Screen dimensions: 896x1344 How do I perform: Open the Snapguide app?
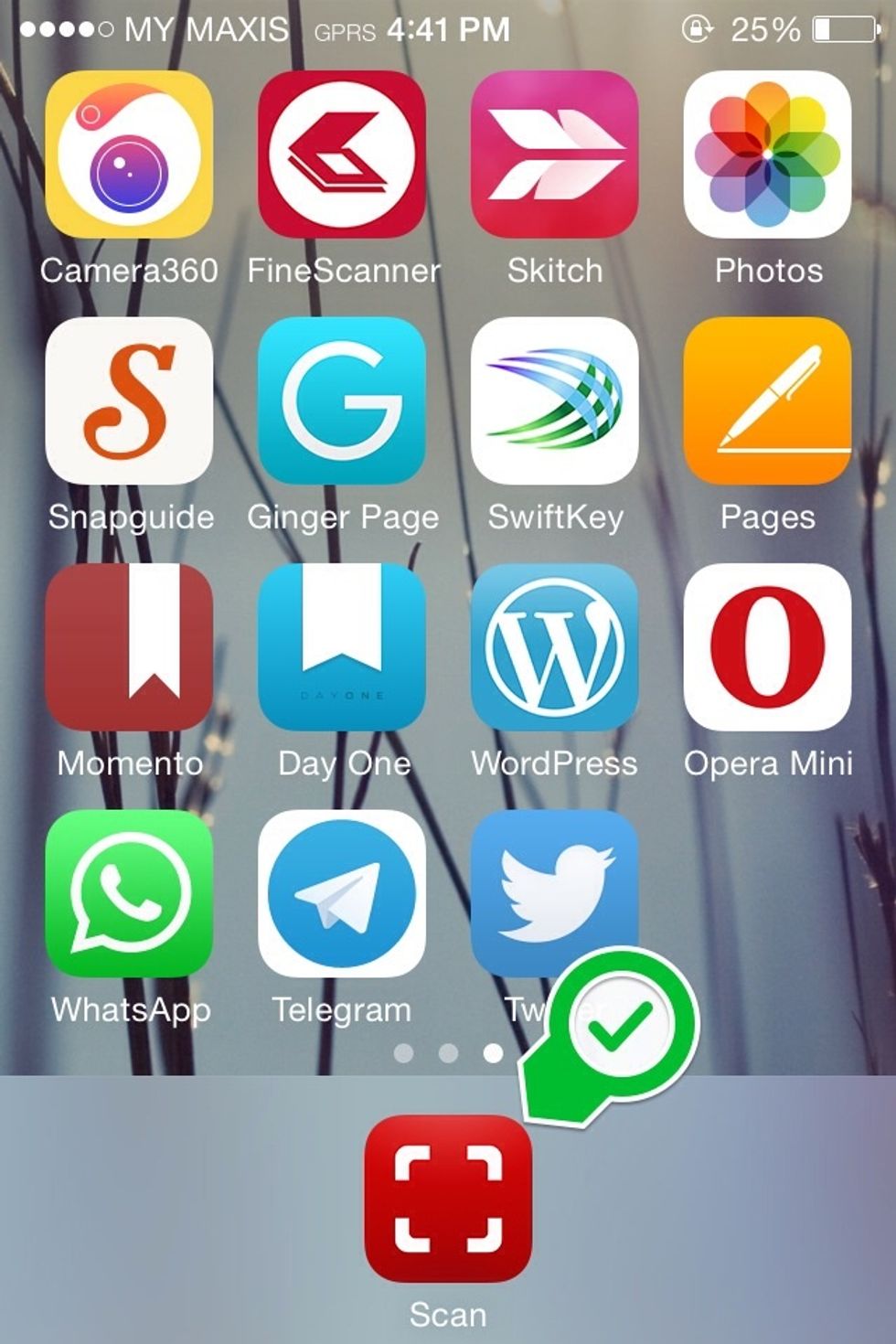coord(128,402)
